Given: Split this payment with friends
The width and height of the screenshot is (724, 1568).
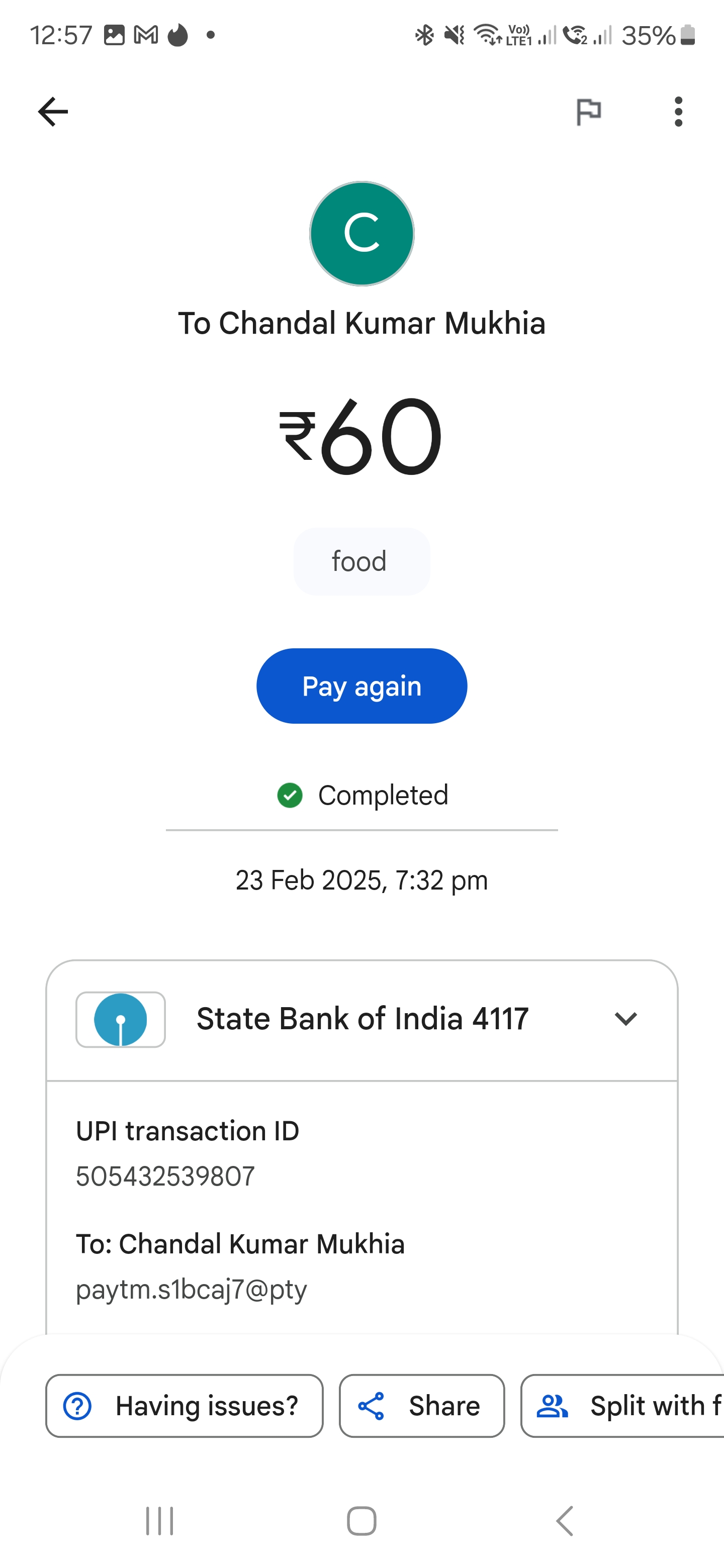Looking at the screenshot, I should click(622, 1406).
